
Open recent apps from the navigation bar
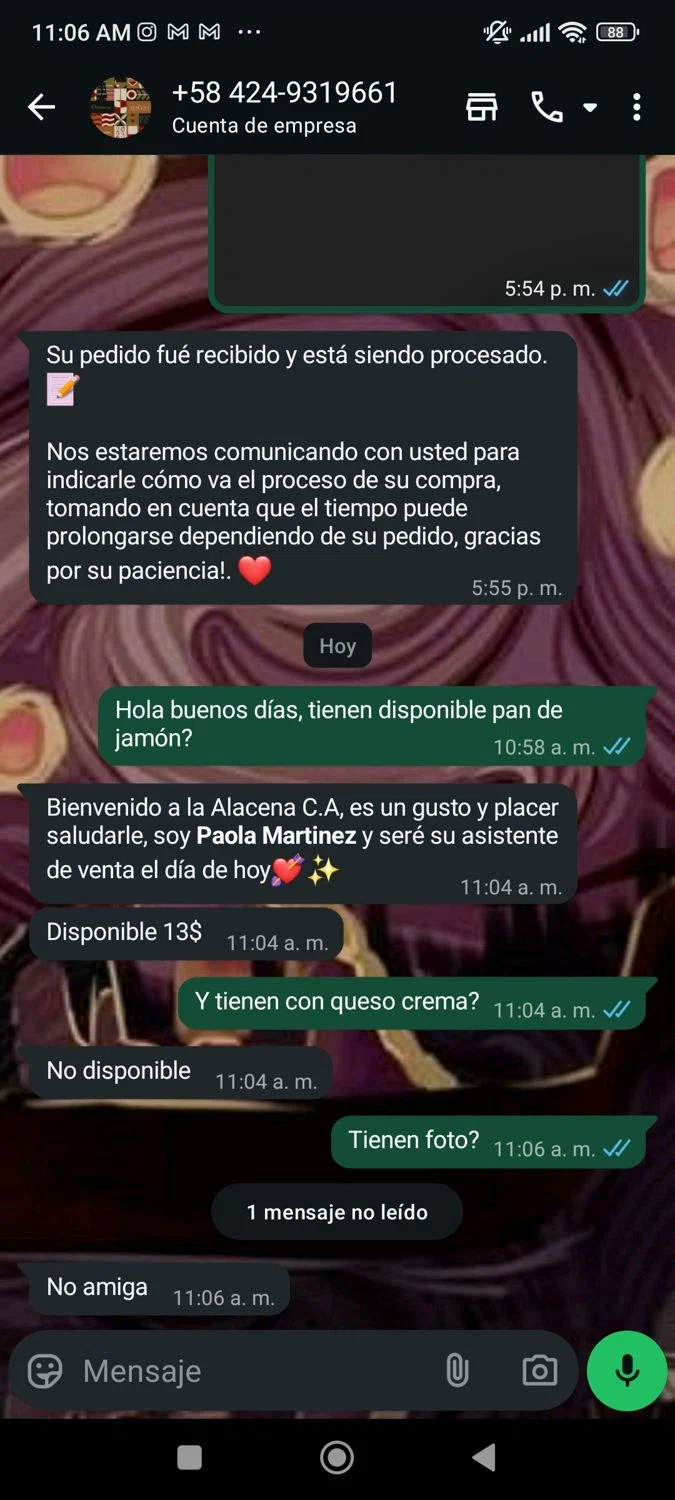pyautogui.click(x=190, y=1458)
